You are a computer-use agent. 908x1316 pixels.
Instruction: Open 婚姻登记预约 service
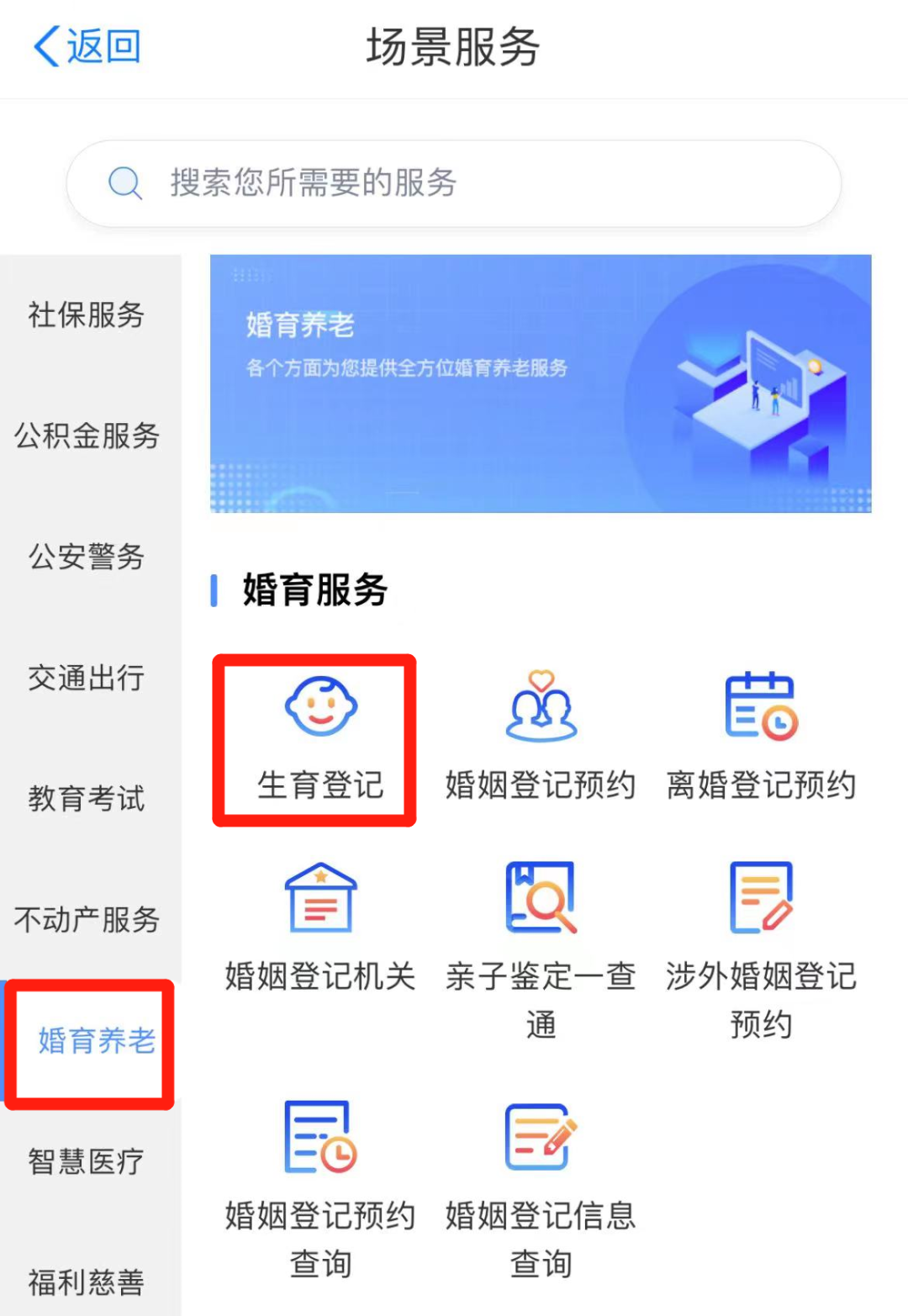click(x=541, y=740)
